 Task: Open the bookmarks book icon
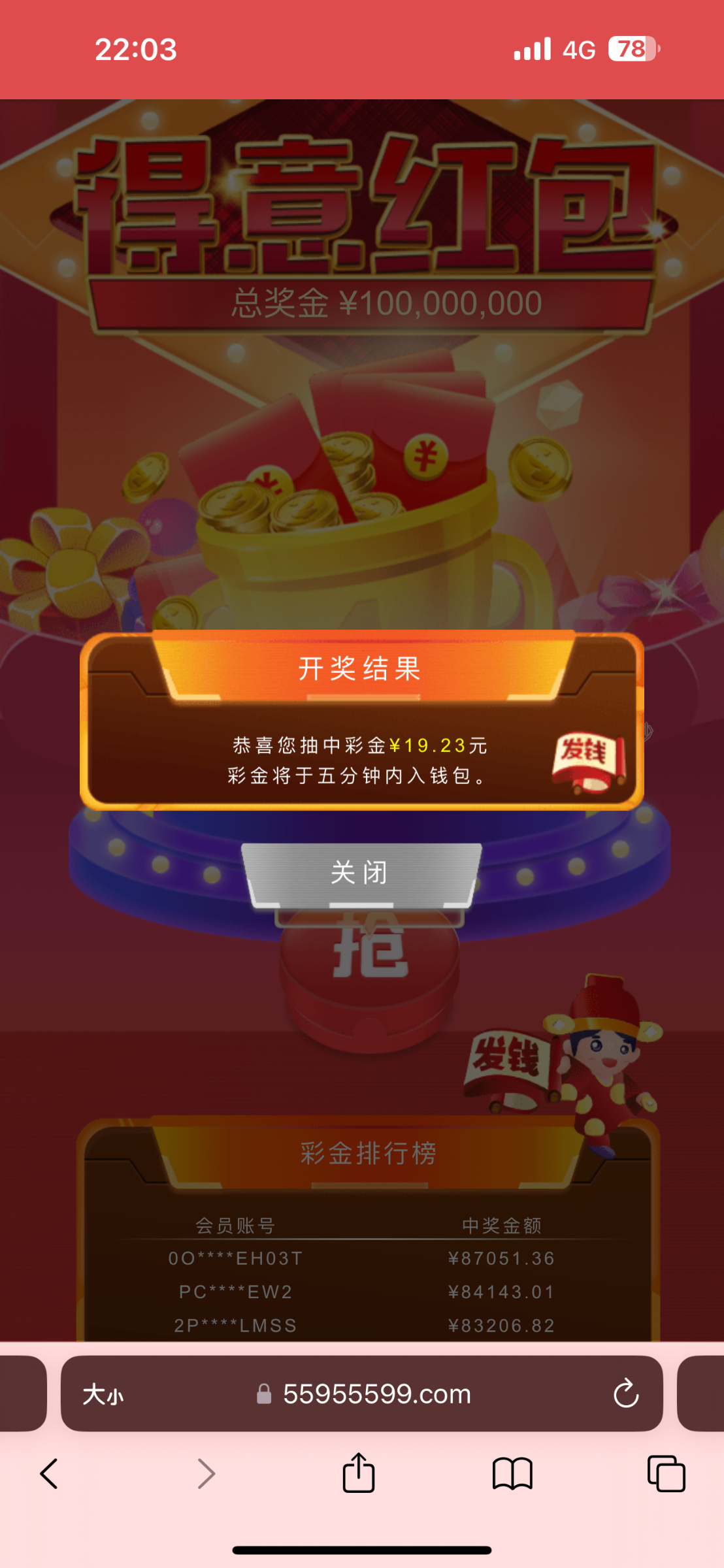coord(512,1474)
